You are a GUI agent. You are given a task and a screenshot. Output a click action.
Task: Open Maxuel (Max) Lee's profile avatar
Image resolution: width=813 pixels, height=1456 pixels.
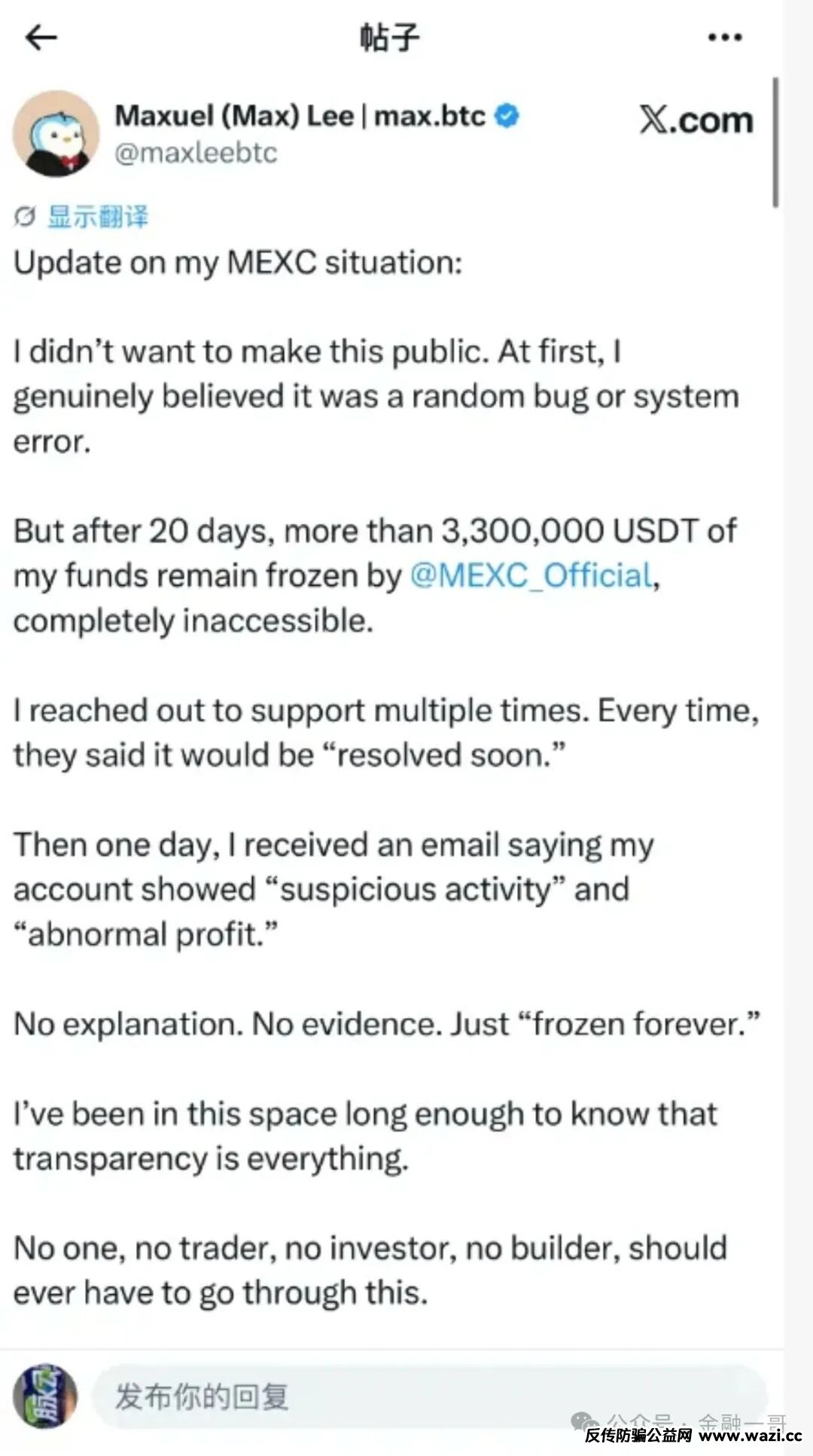[x=56, y=134]
